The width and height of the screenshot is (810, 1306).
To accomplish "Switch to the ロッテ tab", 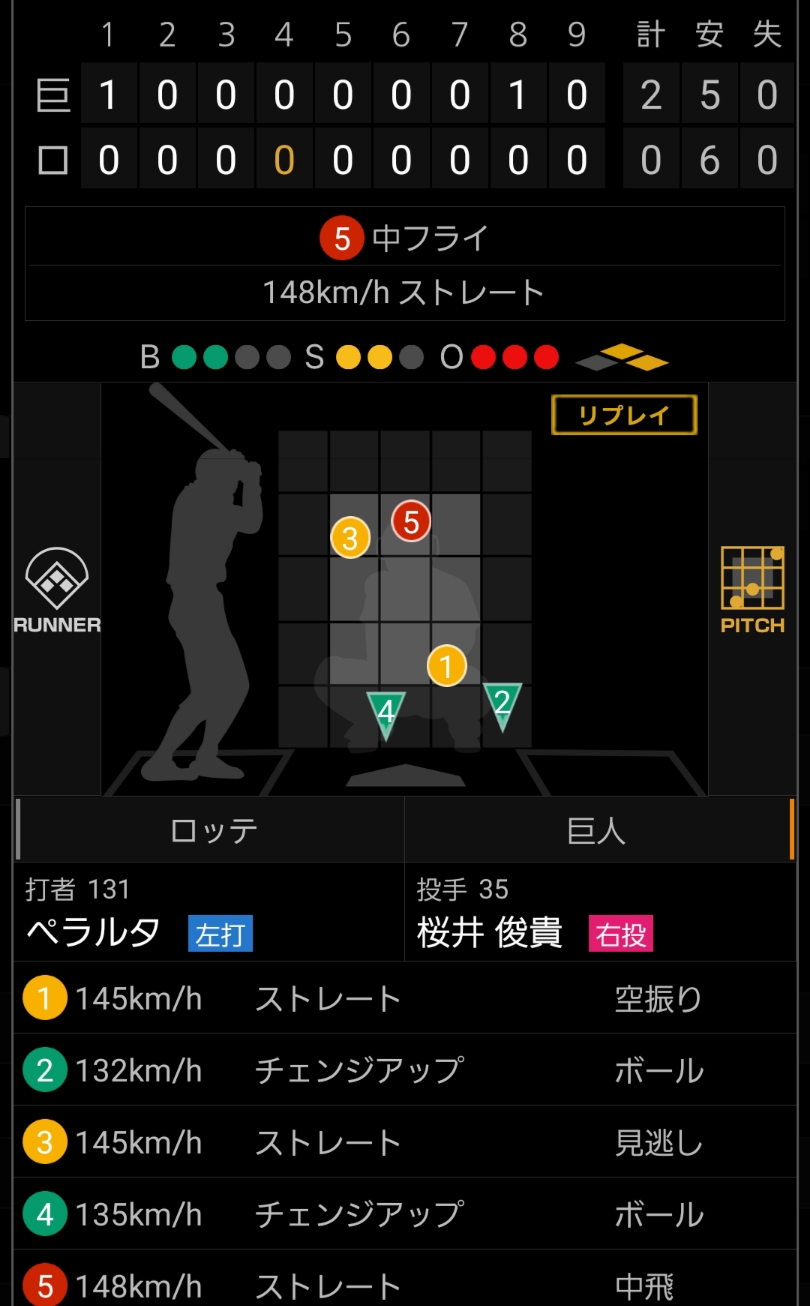I will 211,831.
